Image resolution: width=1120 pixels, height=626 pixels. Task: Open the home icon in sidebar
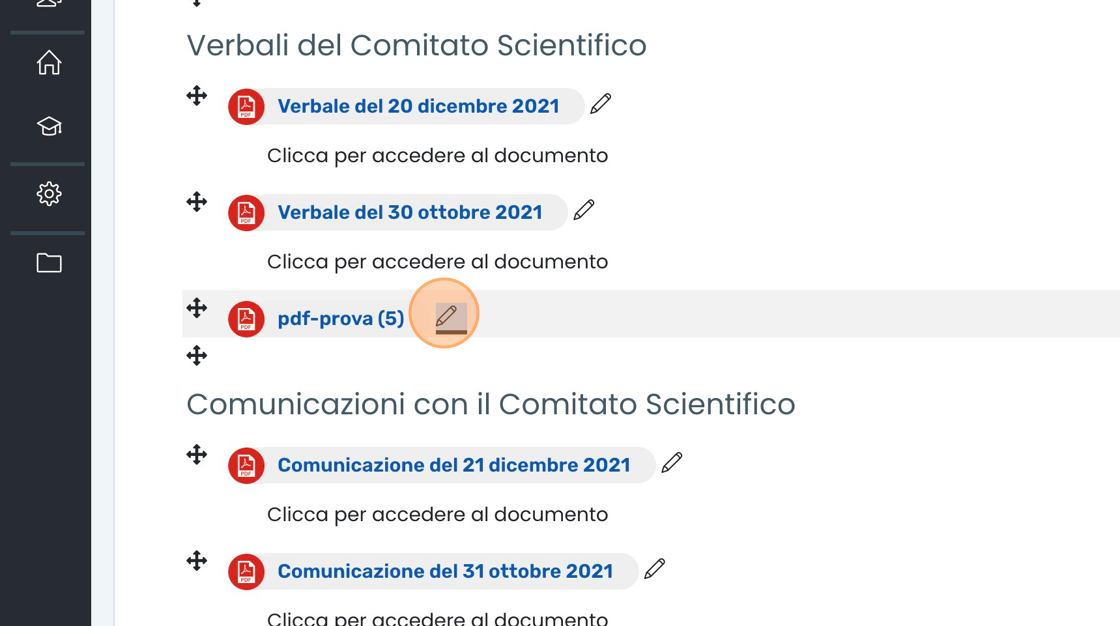pyautogui.click(x=48, y=63)
